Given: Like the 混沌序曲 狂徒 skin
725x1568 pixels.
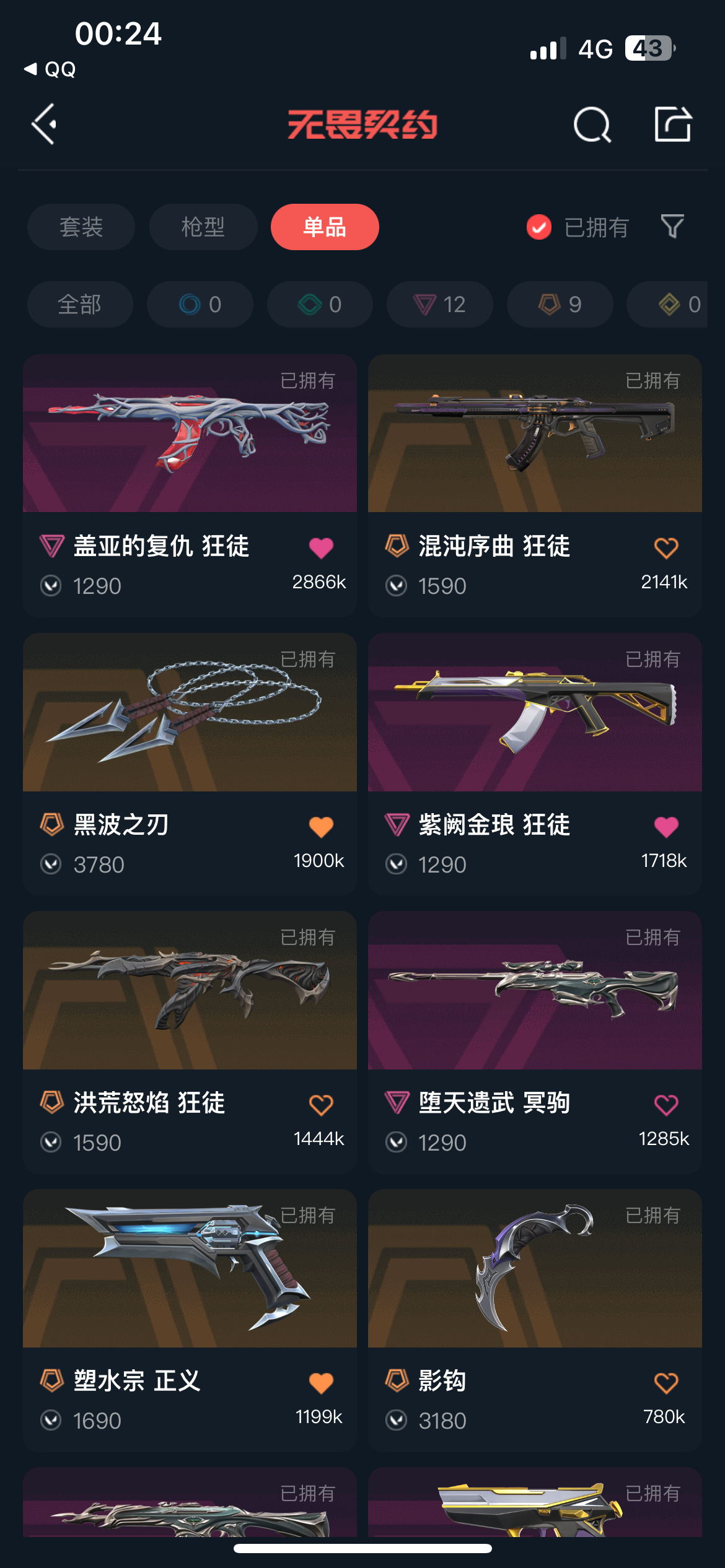Looking at the screenshot, I should [666, 547].
